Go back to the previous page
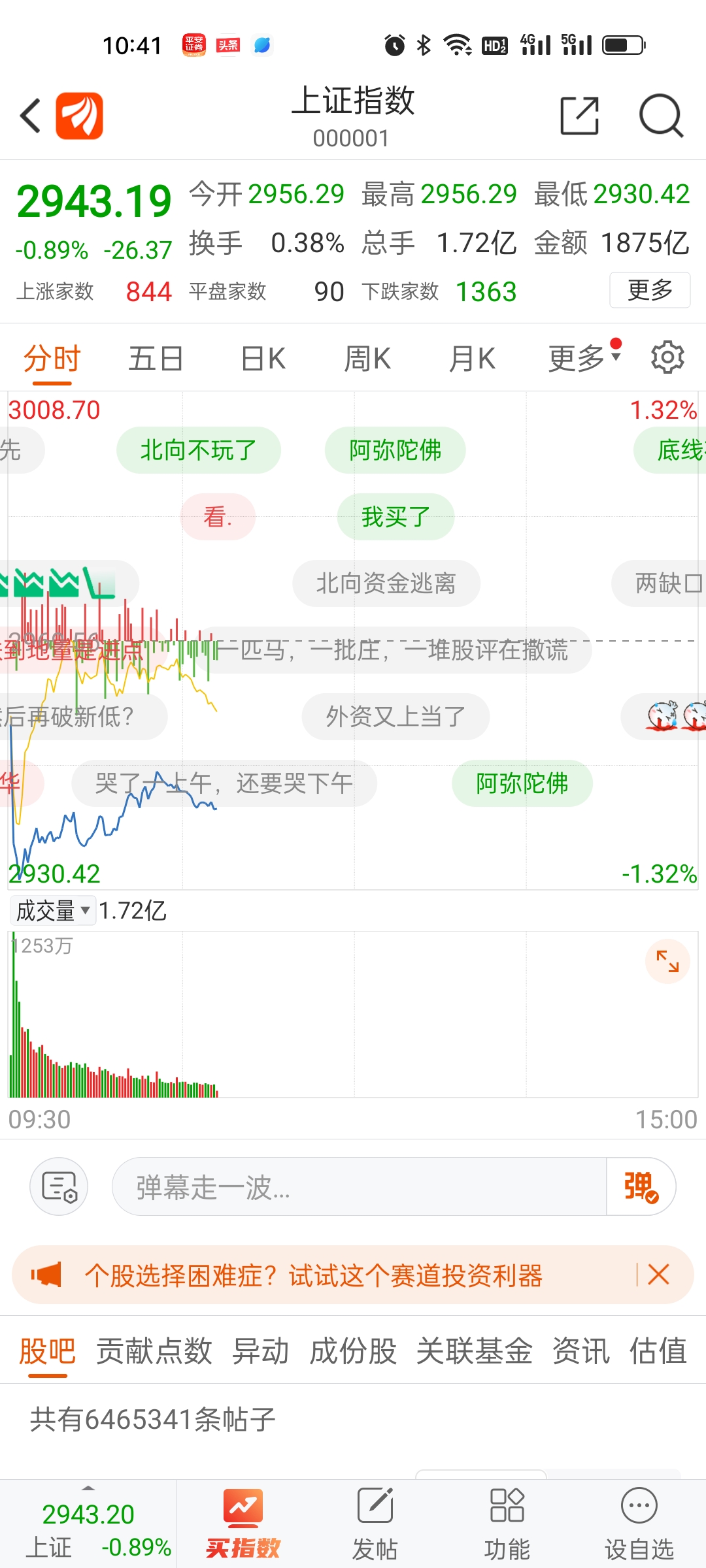The width and height of the screenshot is (706, 1568). (x=31, y=116)
